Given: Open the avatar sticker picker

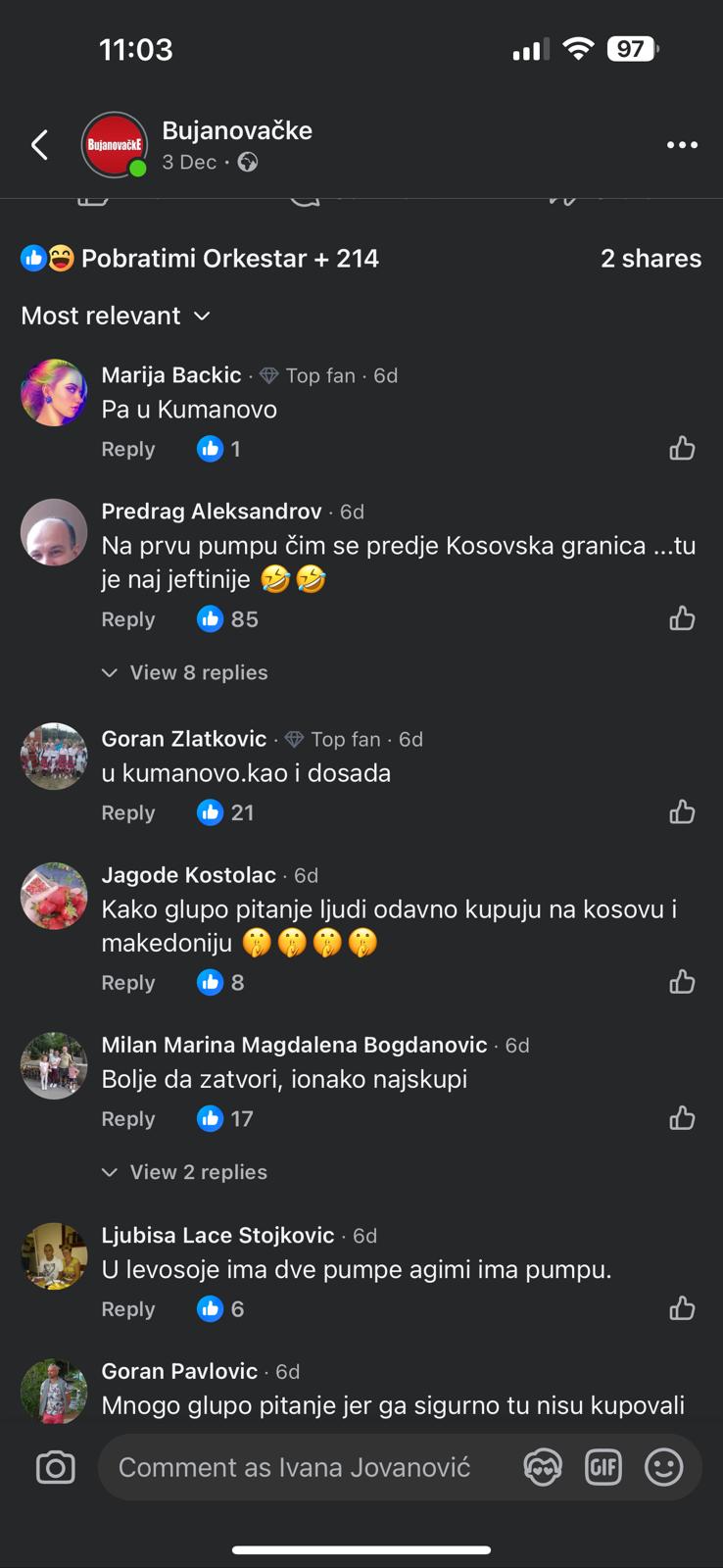Looking at the screenshot, I should [543, 1467].
